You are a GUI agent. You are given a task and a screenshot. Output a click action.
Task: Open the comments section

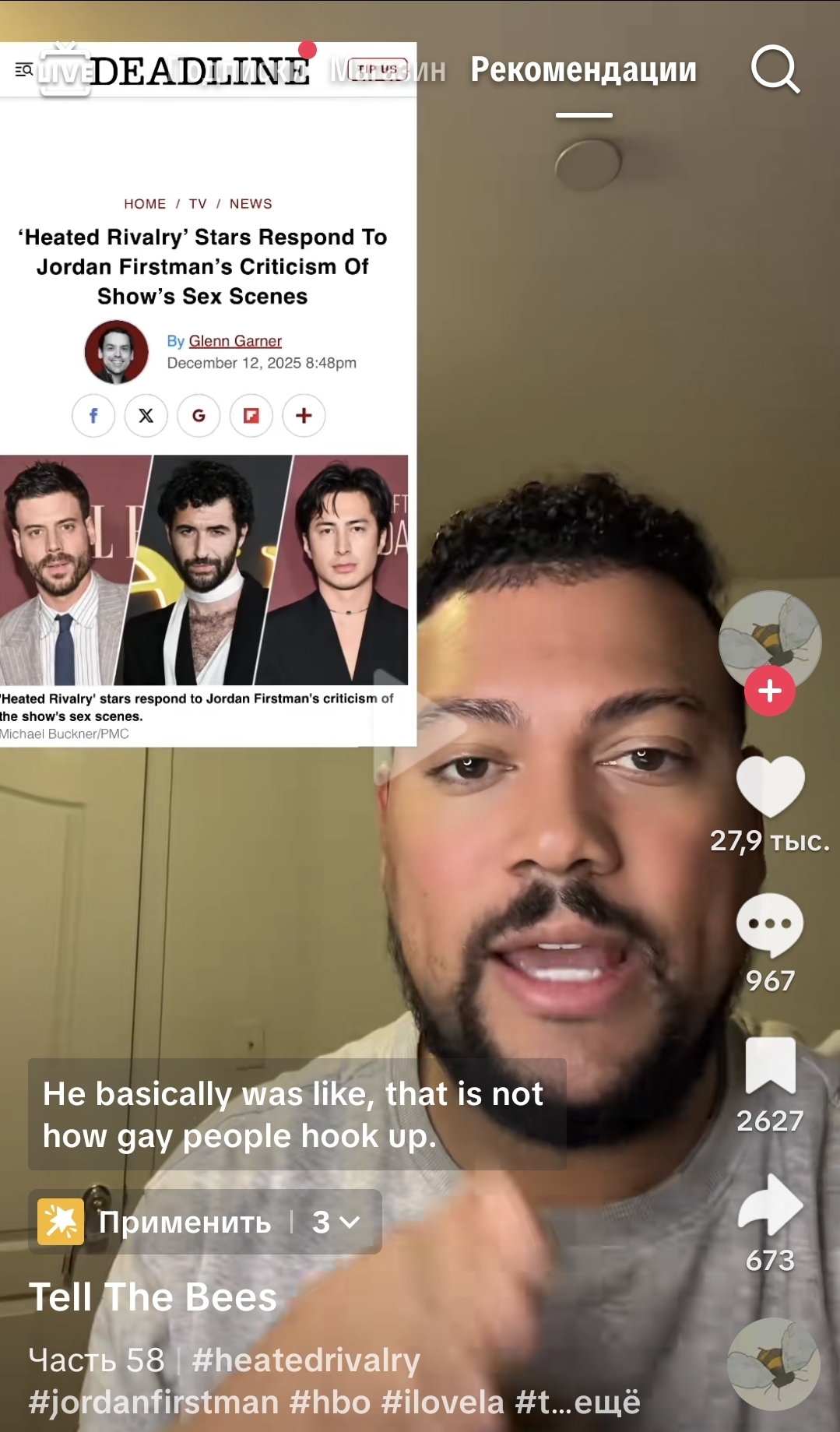(770, 924)
